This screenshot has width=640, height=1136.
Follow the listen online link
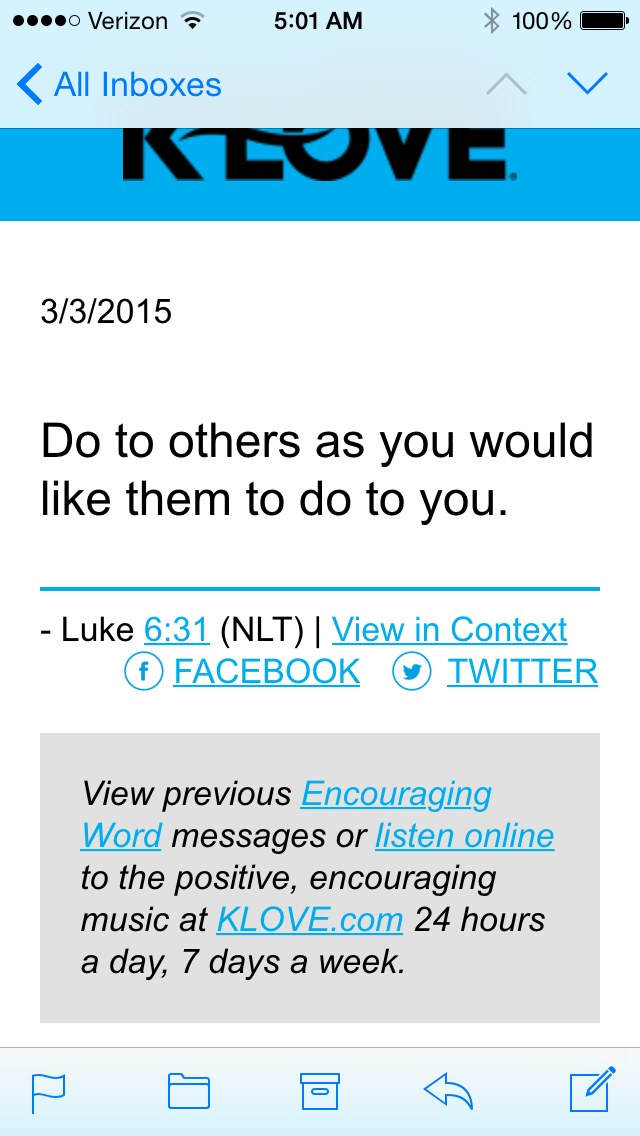[465, 836]
